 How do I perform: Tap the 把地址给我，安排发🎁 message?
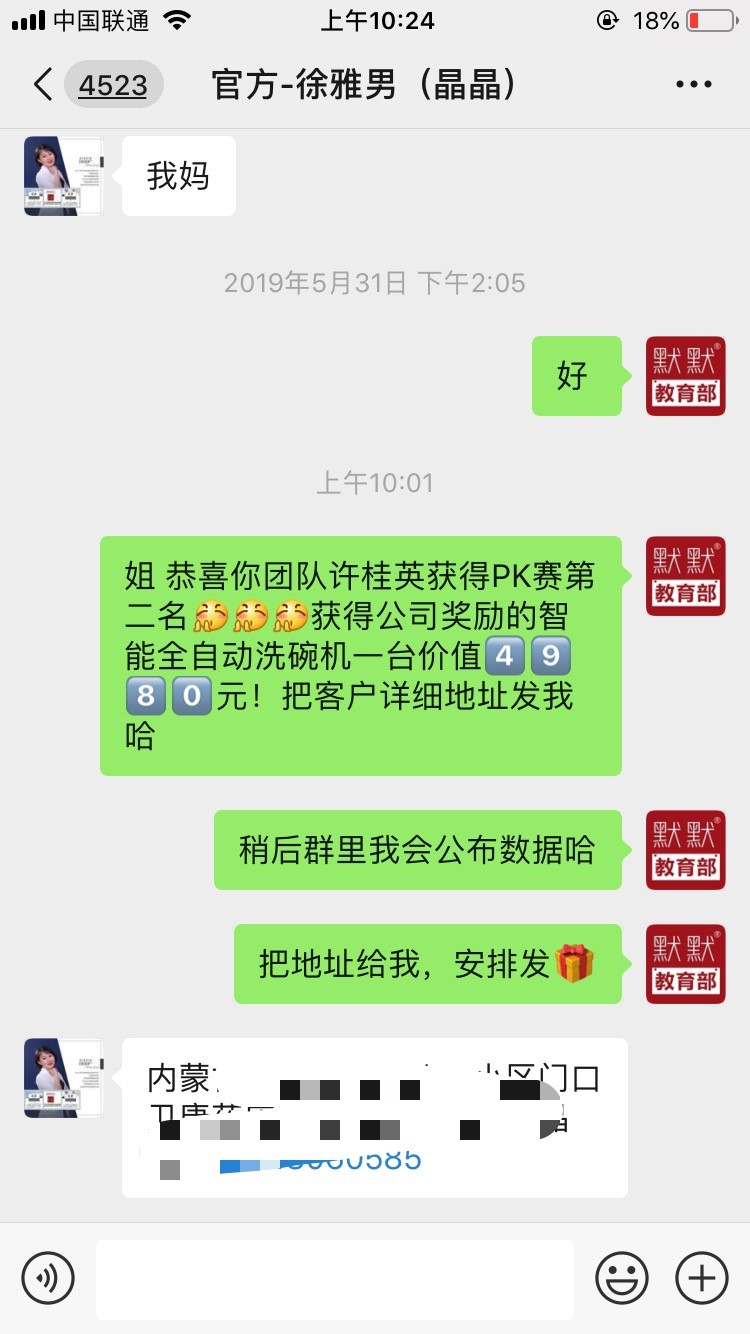[427, 963]
